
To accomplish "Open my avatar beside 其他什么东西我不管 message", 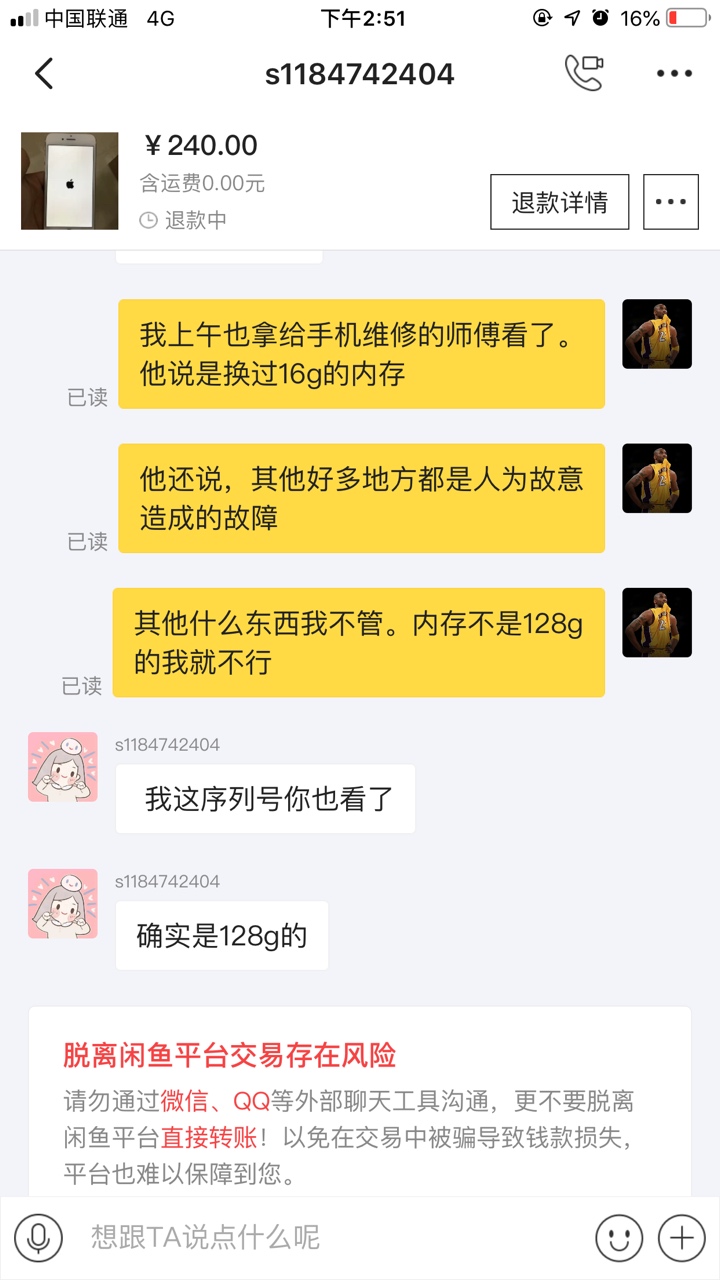I will click(657, 622).
